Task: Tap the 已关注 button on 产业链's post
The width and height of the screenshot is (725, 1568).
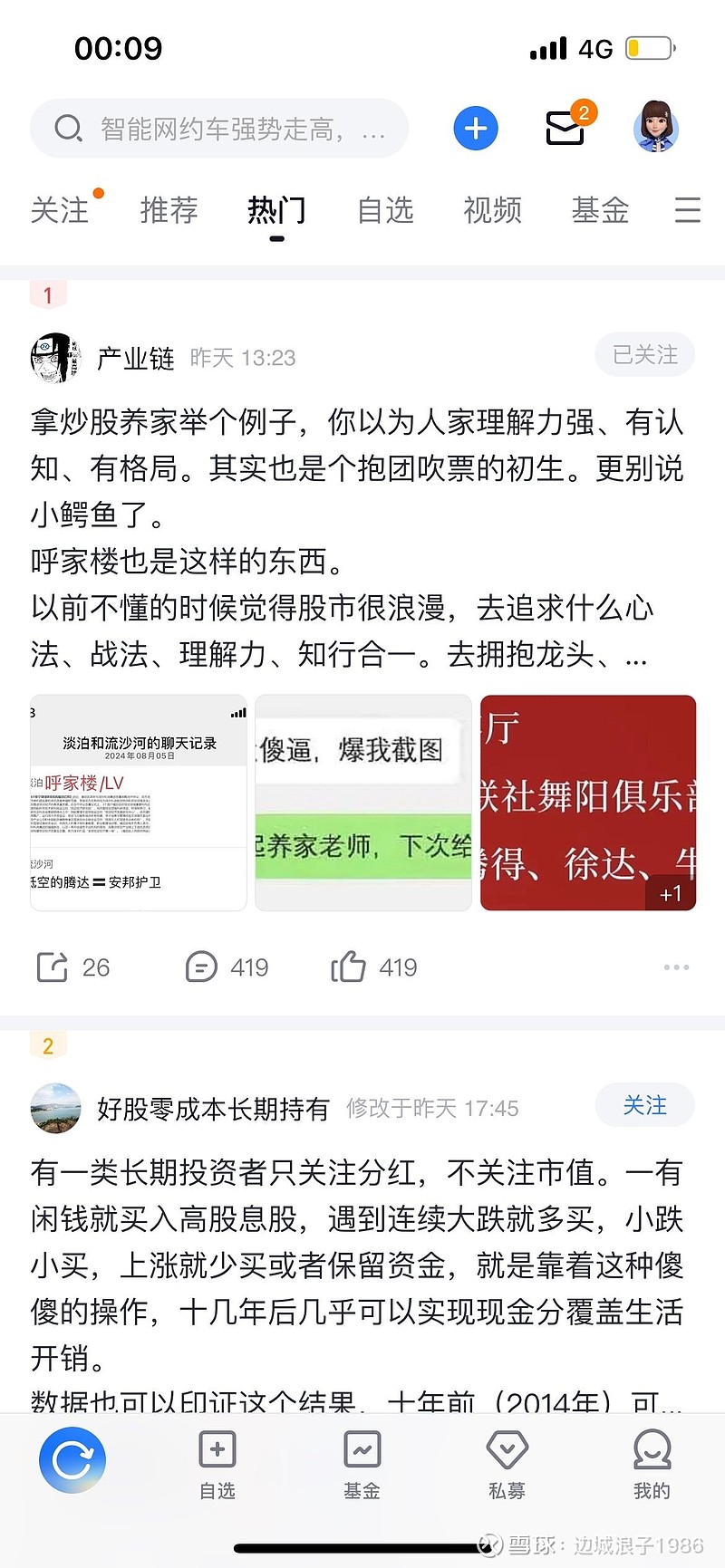Action: pos(645,355)
